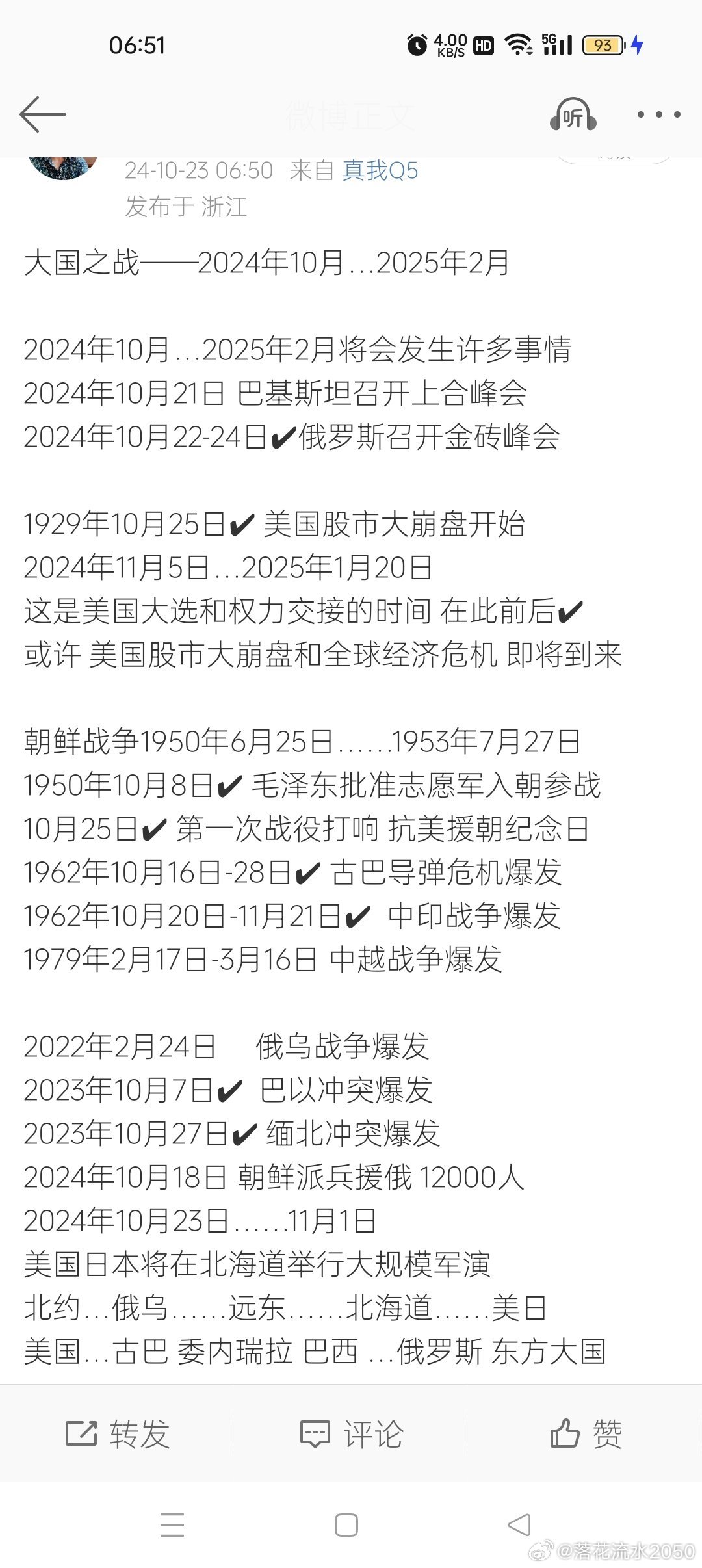Image resolution: width=702 pixels, height=1568 pixels.
Task: Open comments with the 评论 button
Action: [352, 1433]
